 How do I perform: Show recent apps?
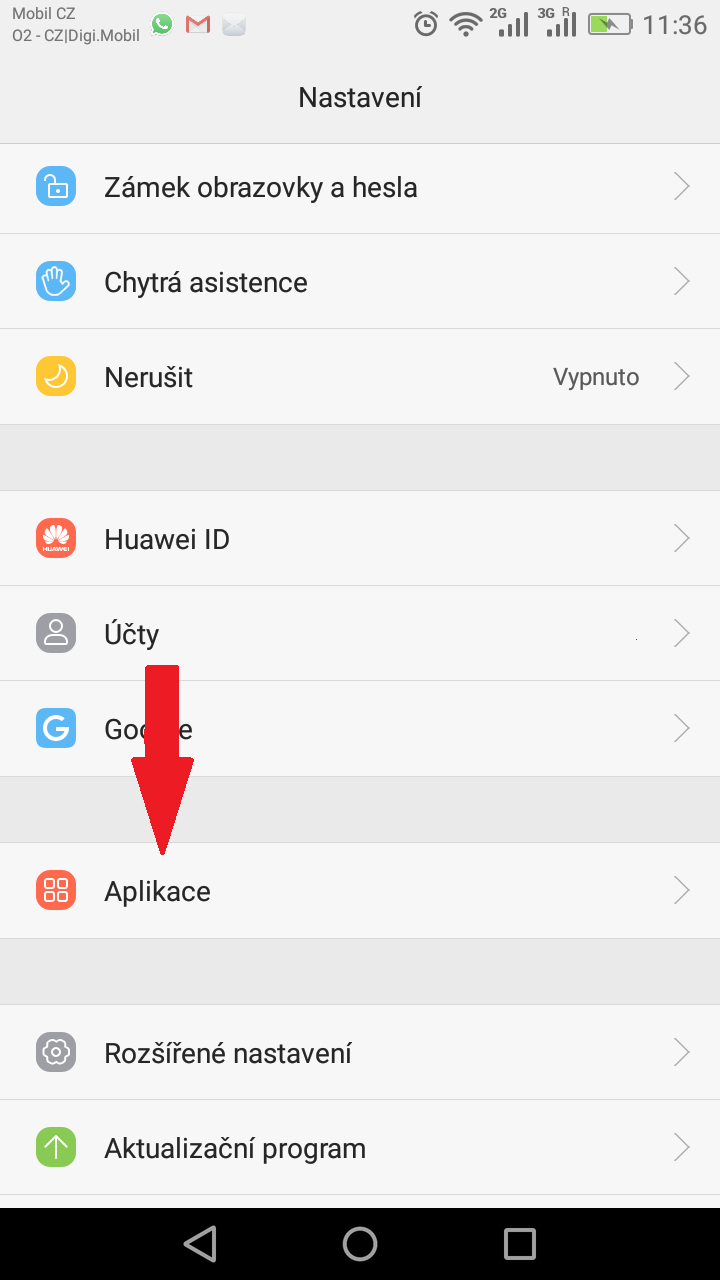tap(520, 1243)
